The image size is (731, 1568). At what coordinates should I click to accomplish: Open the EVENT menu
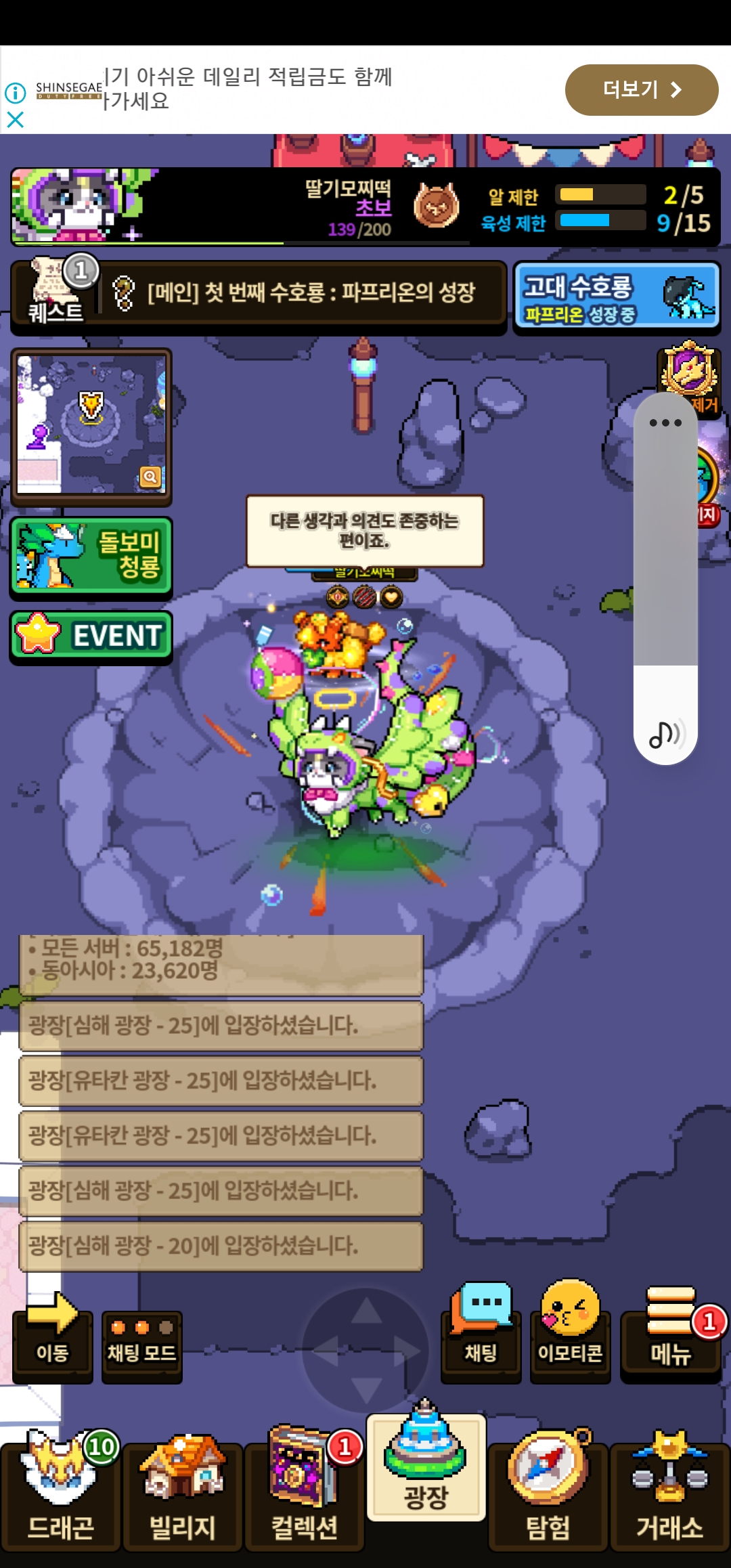[x=91, y=635]
